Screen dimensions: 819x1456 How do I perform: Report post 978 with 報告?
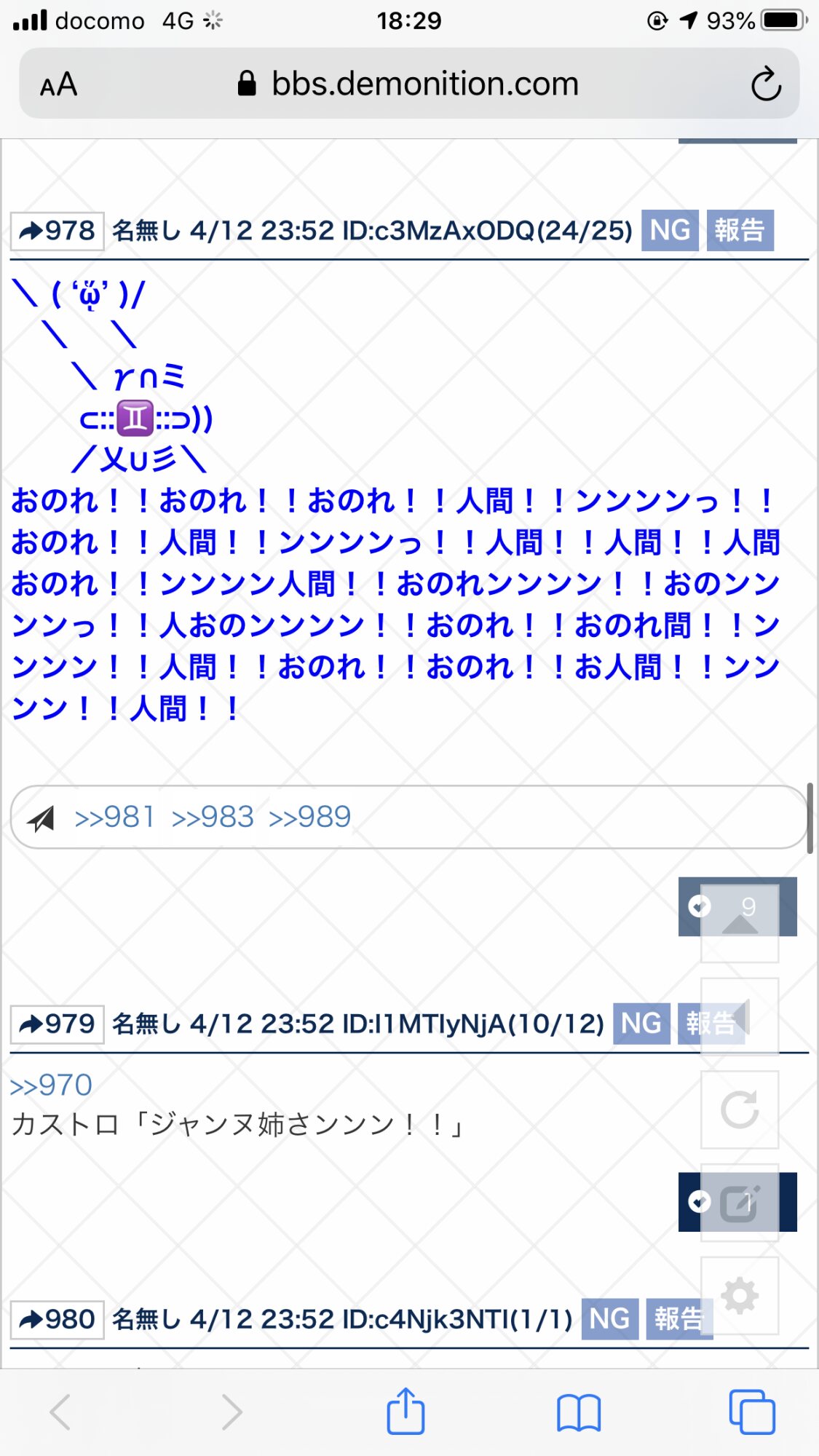tap(740, 231)
